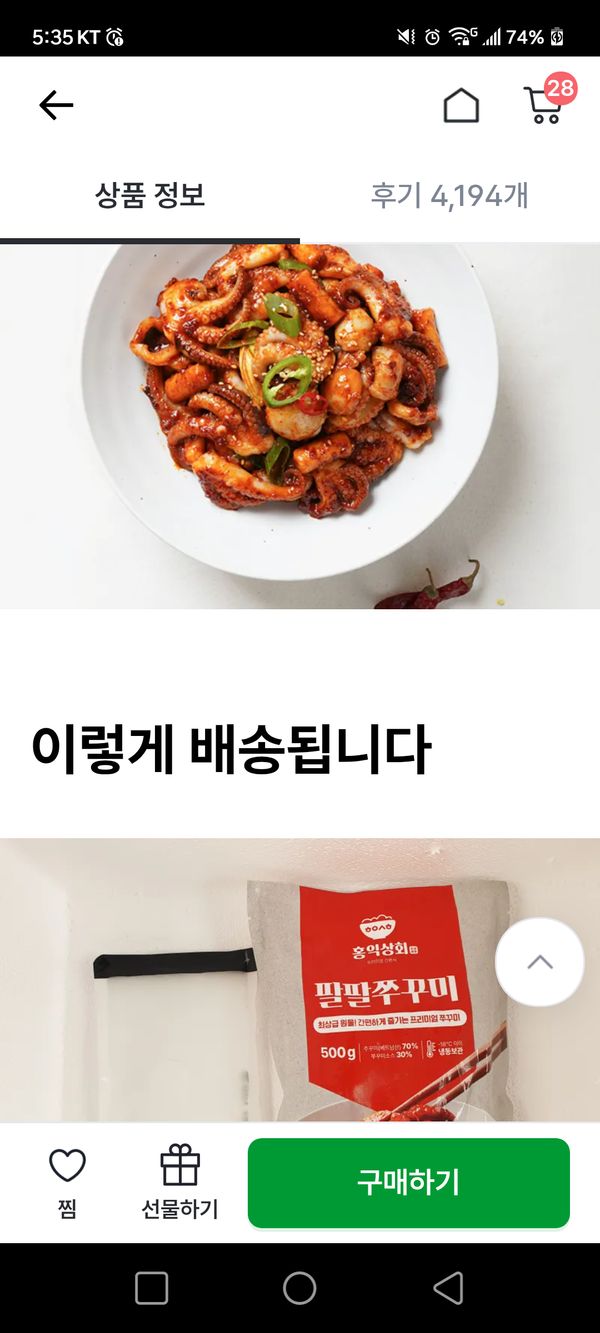
Task: Switch to the 상품 정보 tab
Action: [150, 195]
